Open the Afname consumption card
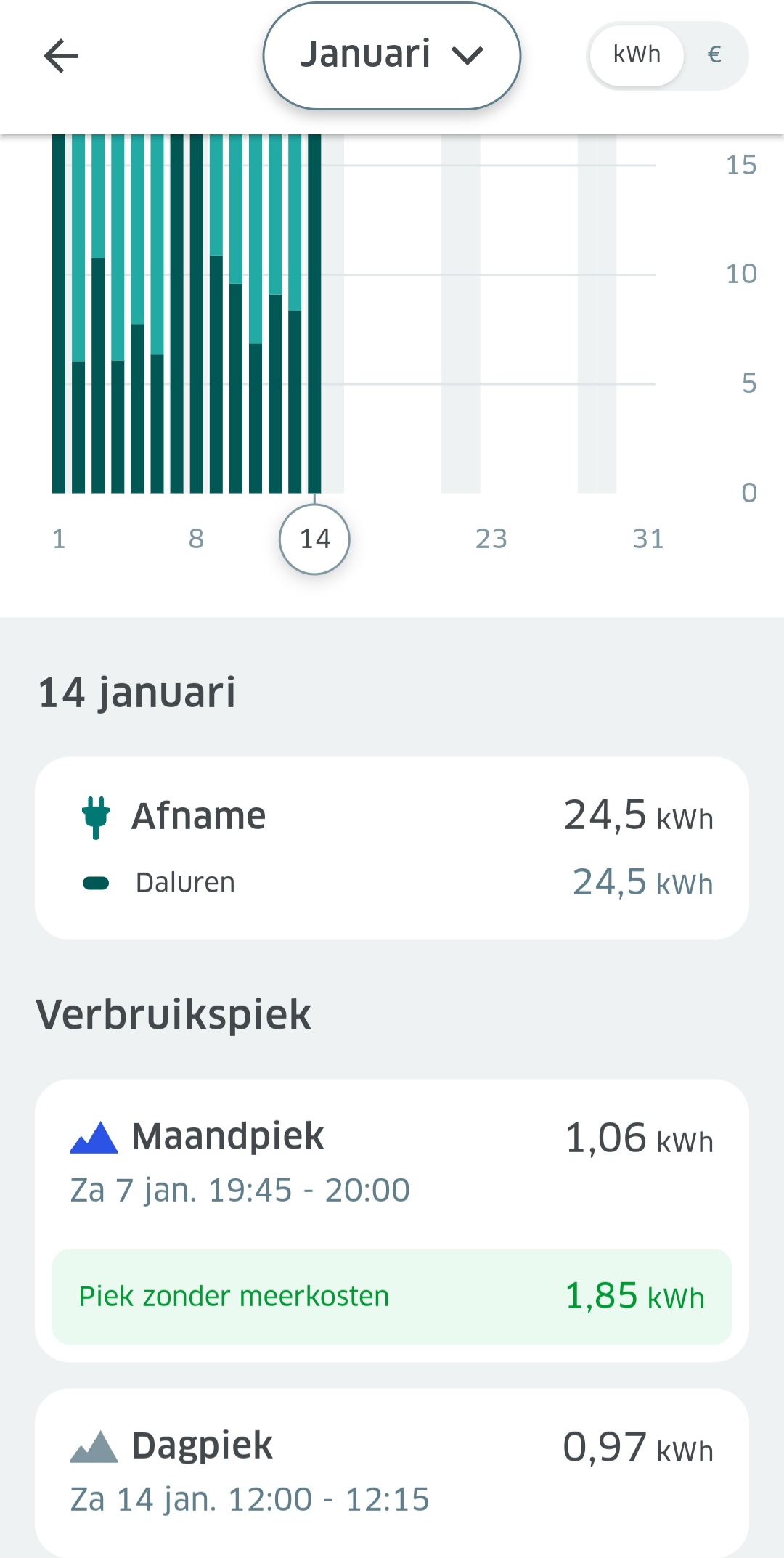This screenshot has height=1558, width=784. (392, 849)
